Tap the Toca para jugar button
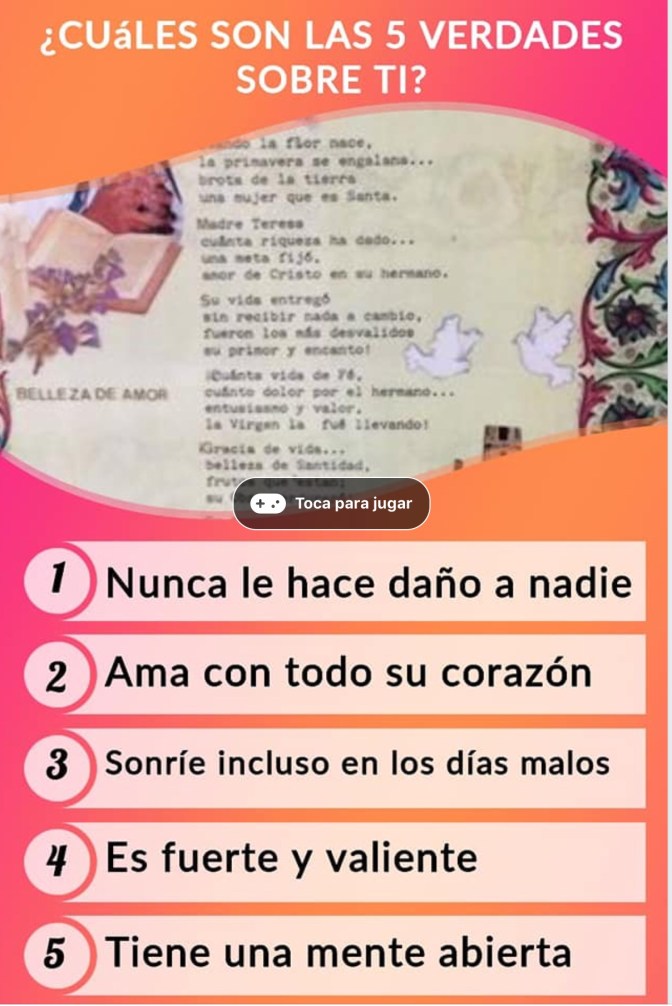The width and height of the screenshot is (672, 1006). (x=332, y=504)
